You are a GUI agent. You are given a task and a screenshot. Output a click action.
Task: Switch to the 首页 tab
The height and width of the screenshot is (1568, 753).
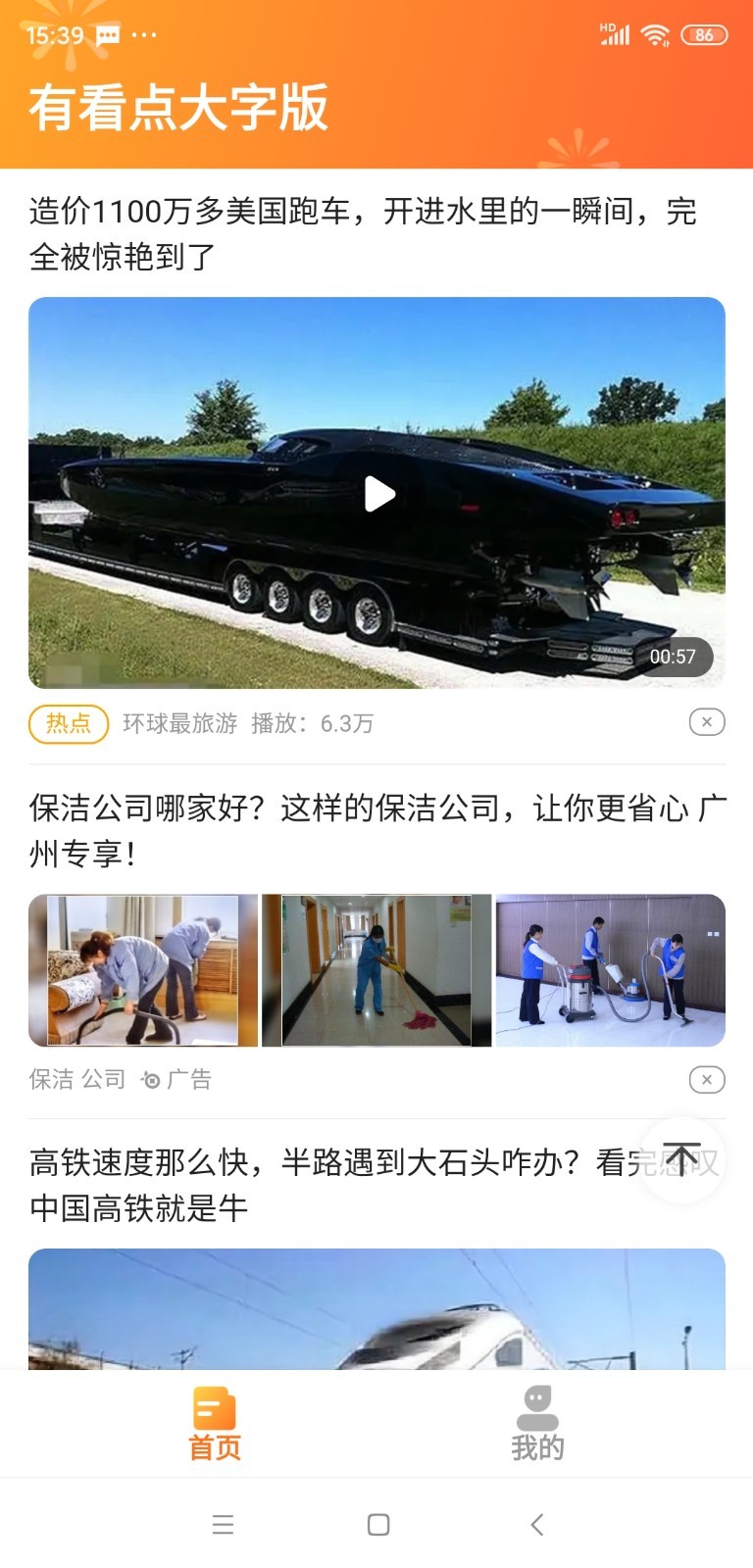click(215, 1424)
